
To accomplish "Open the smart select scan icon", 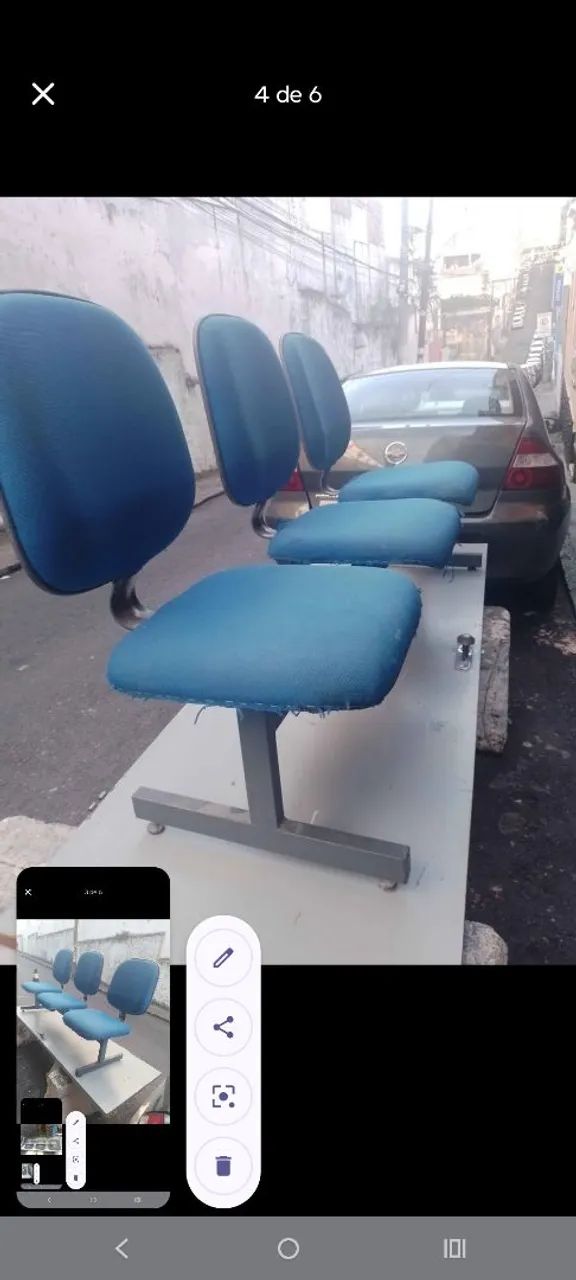I will (223, 1096).
